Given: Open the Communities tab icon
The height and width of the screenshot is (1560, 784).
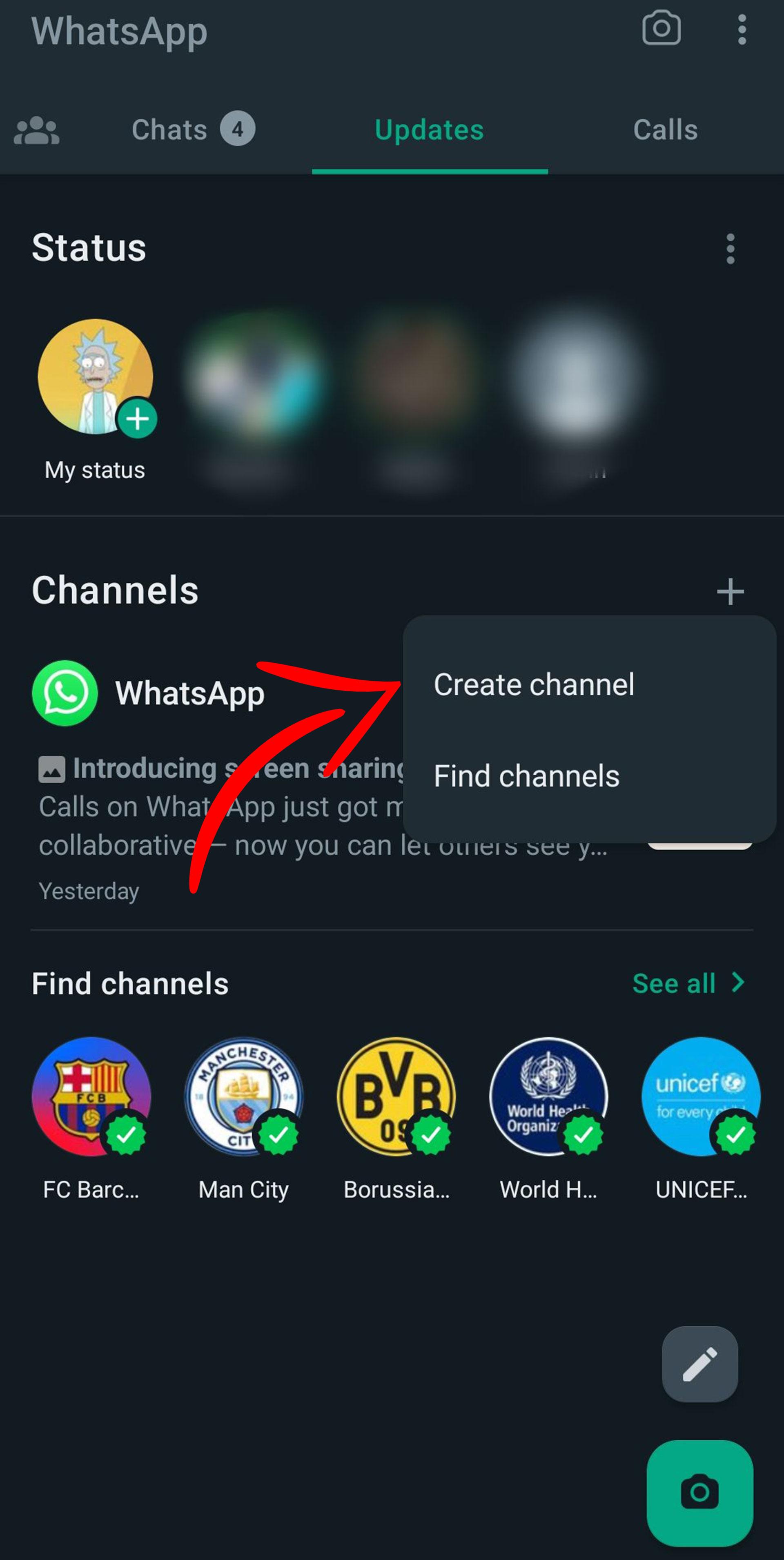Looking at the screenshot, I should click(36, 130).
